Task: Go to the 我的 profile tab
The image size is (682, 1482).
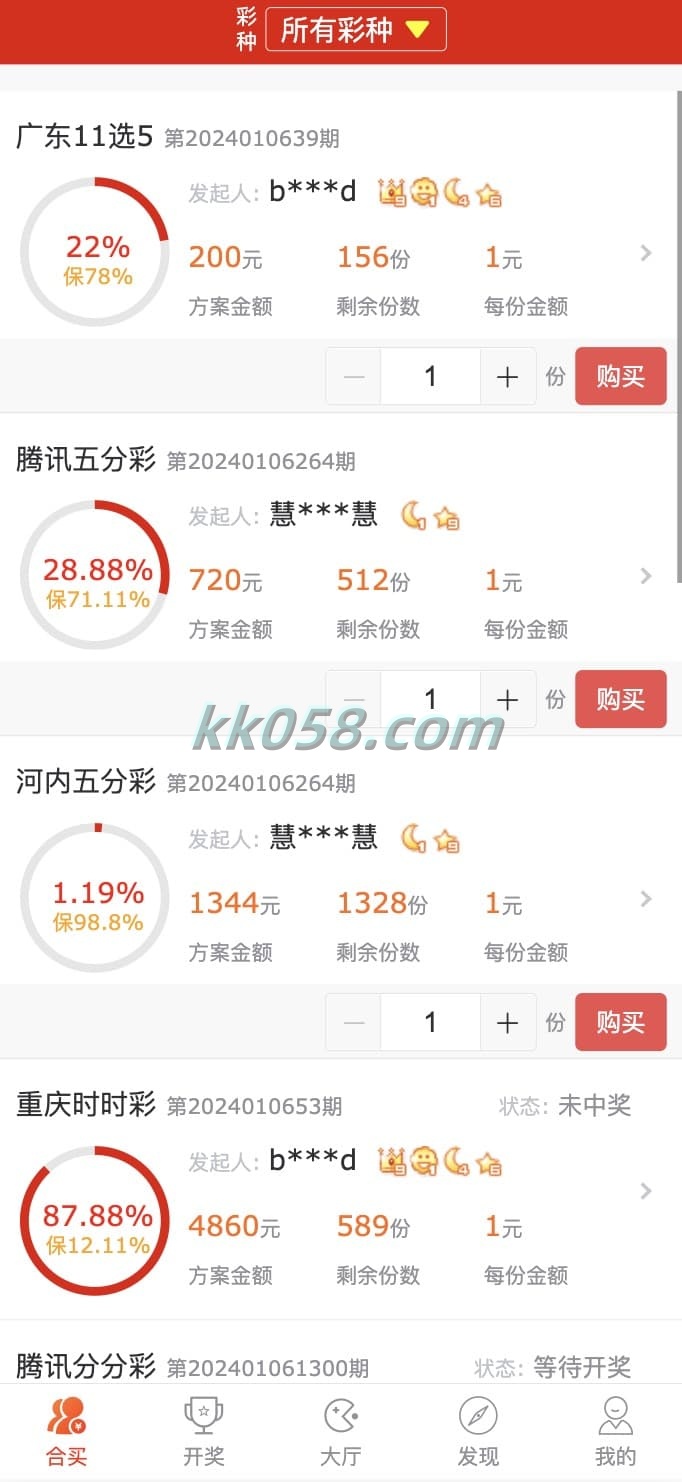Action: [x=615, y=1432]
